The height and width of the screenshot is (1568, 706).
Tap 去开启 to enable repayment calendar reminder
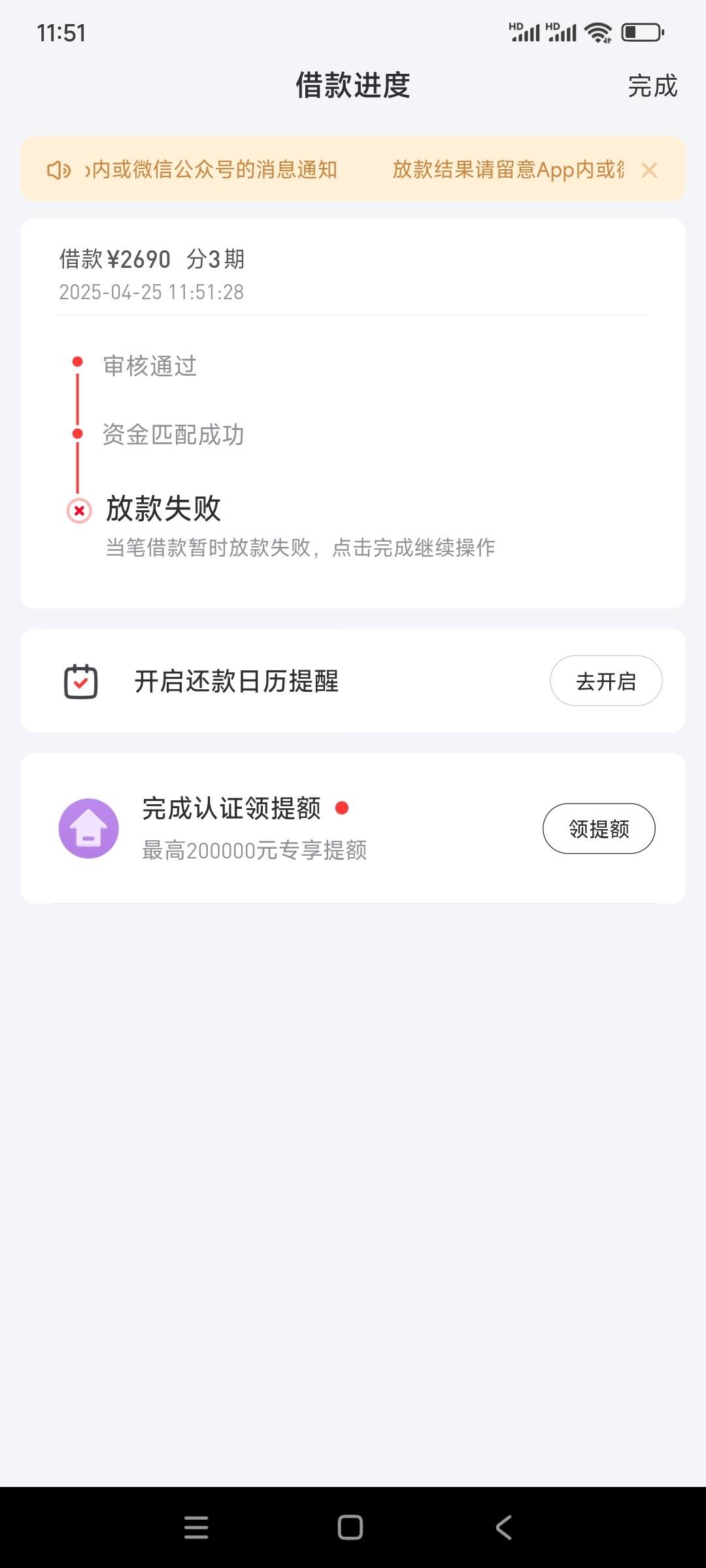coord(606,681)
